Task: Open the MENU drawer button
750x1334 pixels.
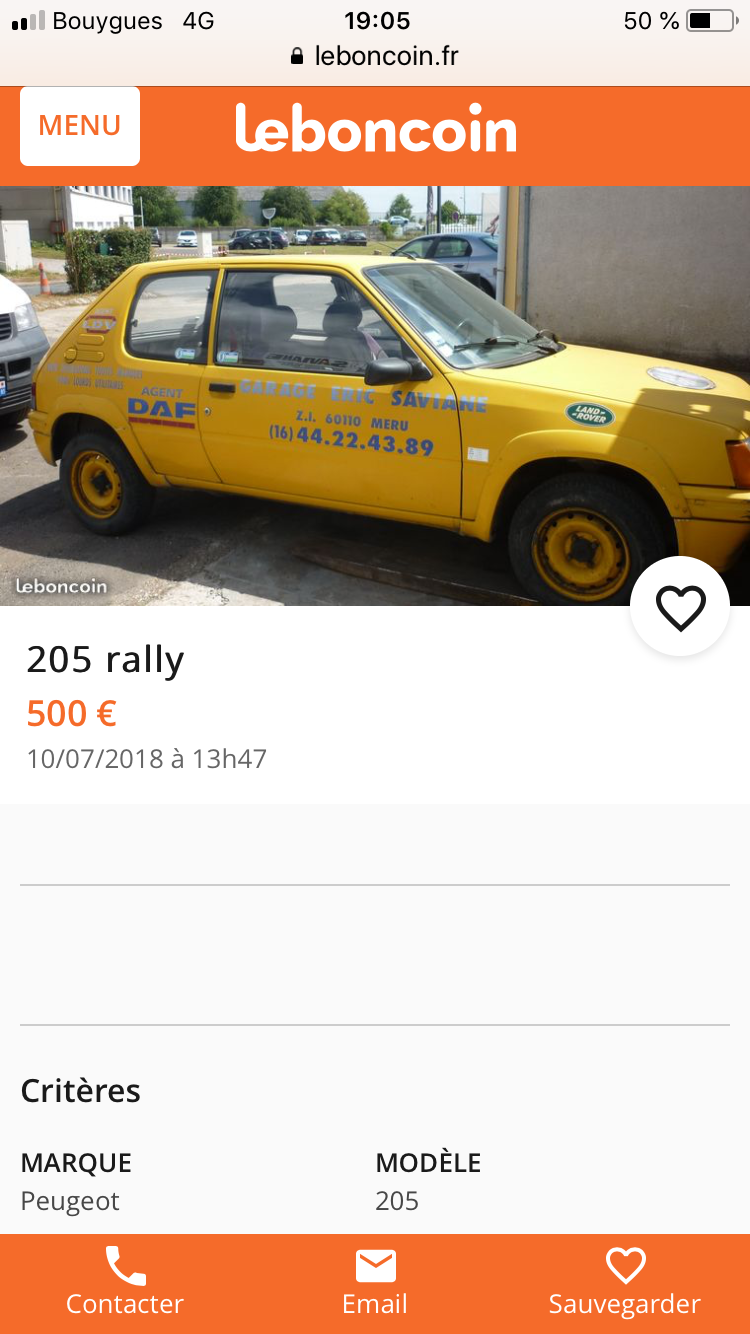Action: (80, 126)
